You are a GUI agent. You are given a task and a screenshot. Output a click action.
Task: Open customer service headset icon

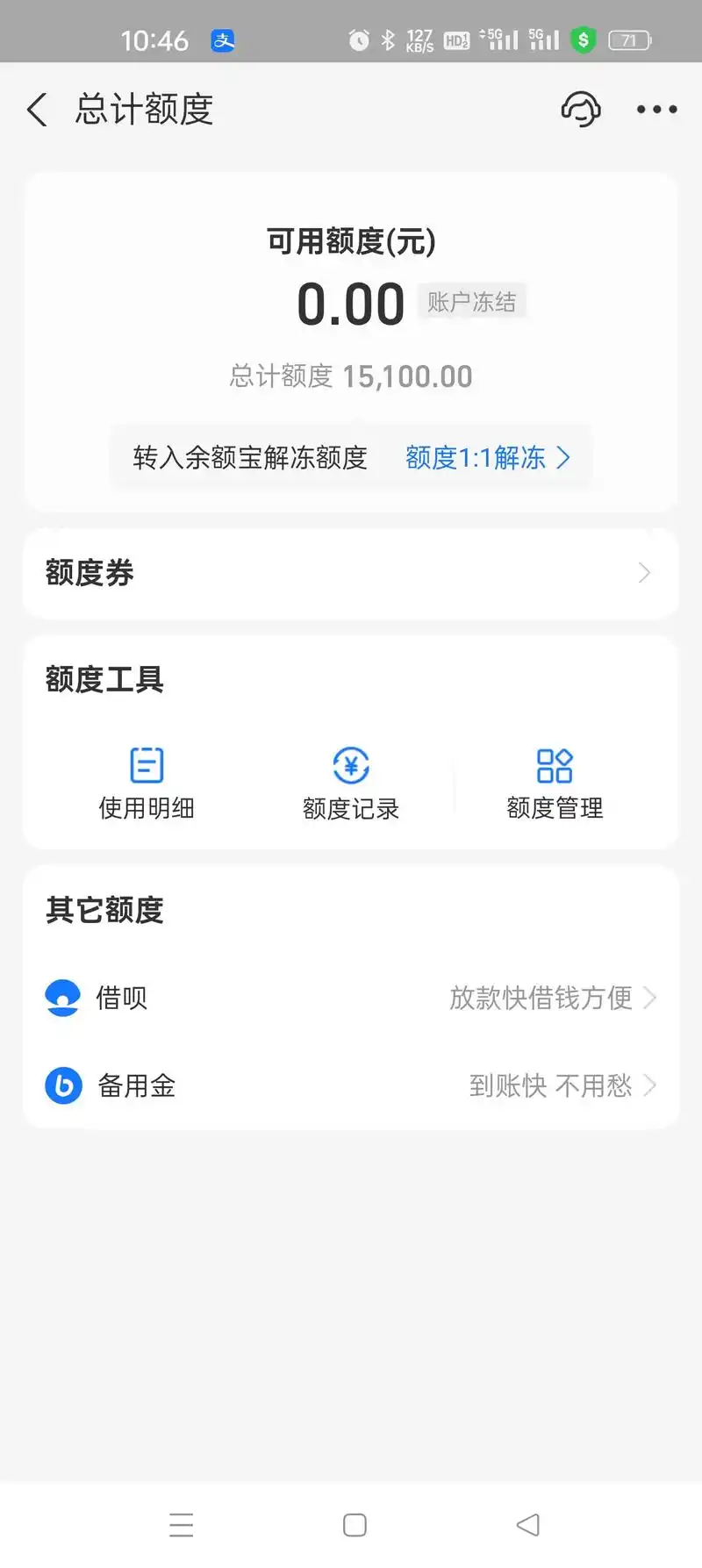580,110
